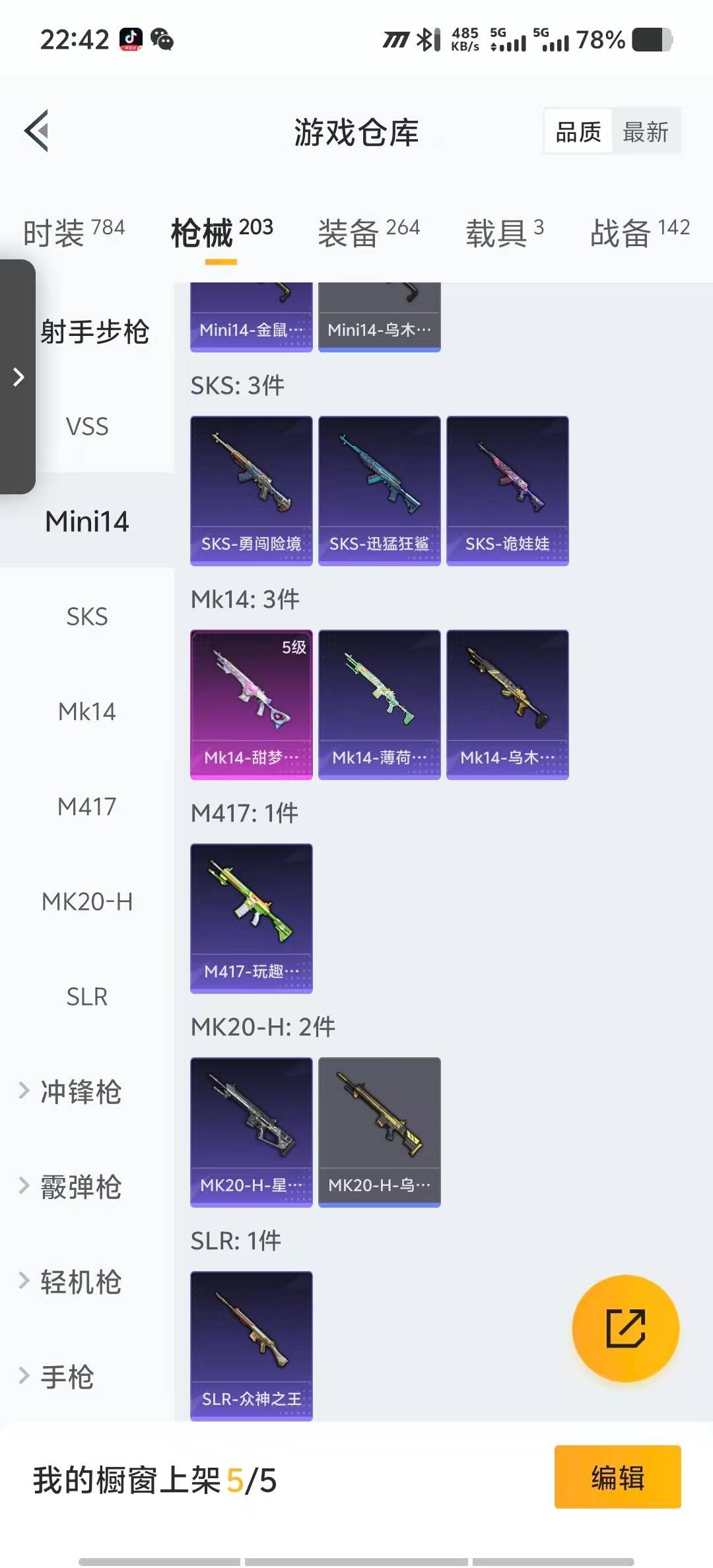Open the SKS-勇闯险境 skin

coord(251,490)
